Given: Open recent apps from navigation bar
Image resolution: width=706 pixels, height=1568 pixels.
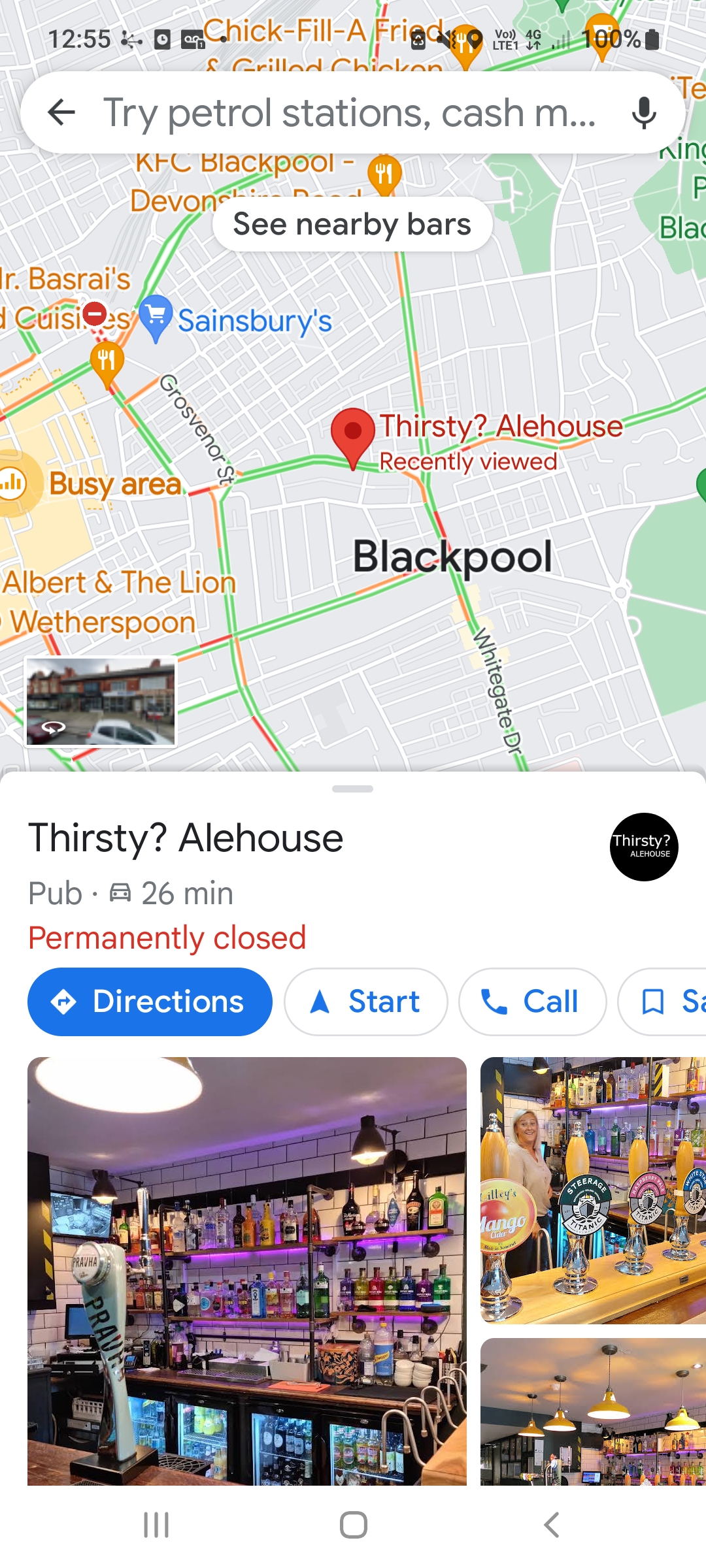Looking at the screenshot, I should (x=156, y=1526).
